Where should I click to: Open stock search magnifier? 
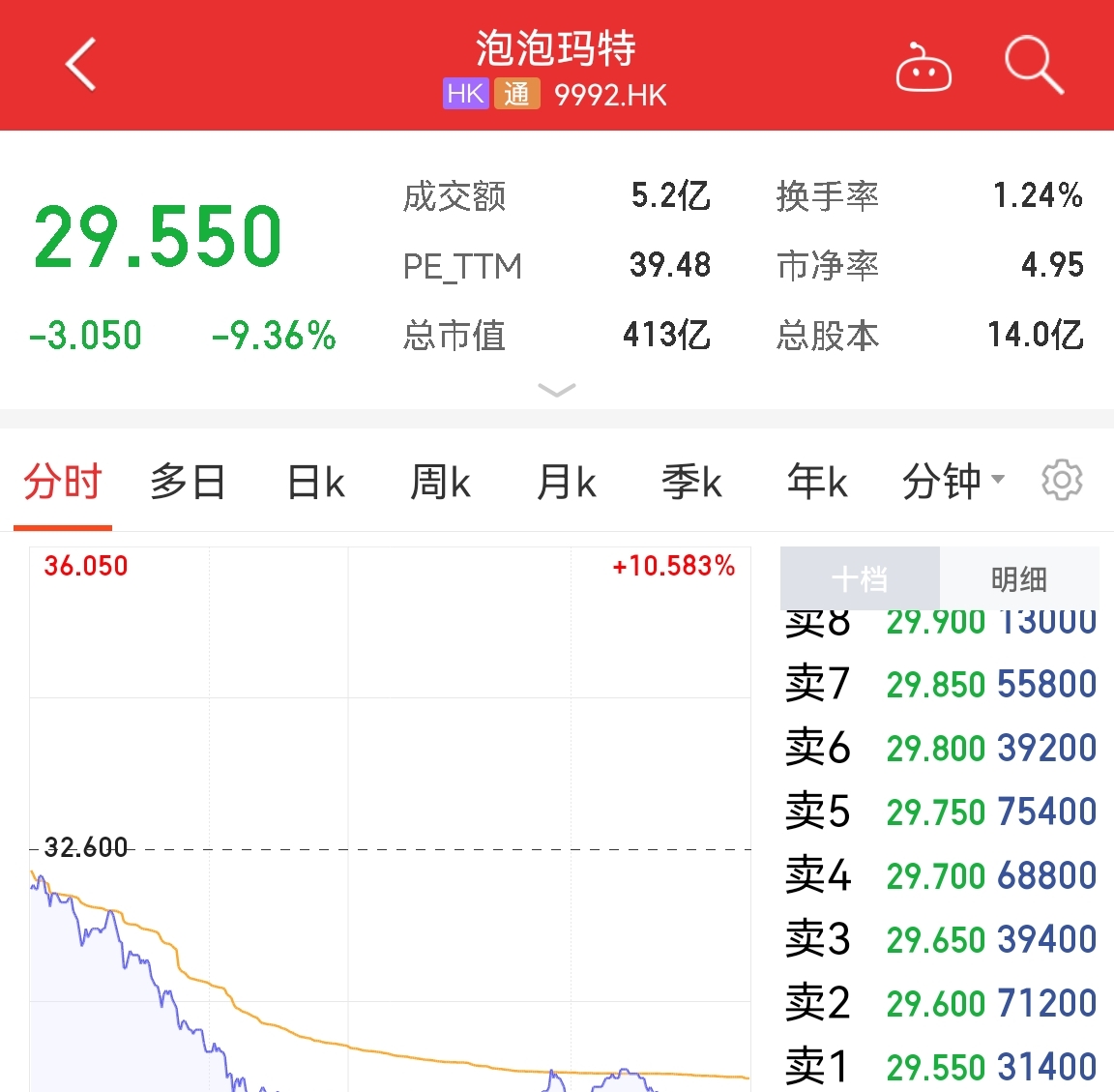click(1033, 65)
